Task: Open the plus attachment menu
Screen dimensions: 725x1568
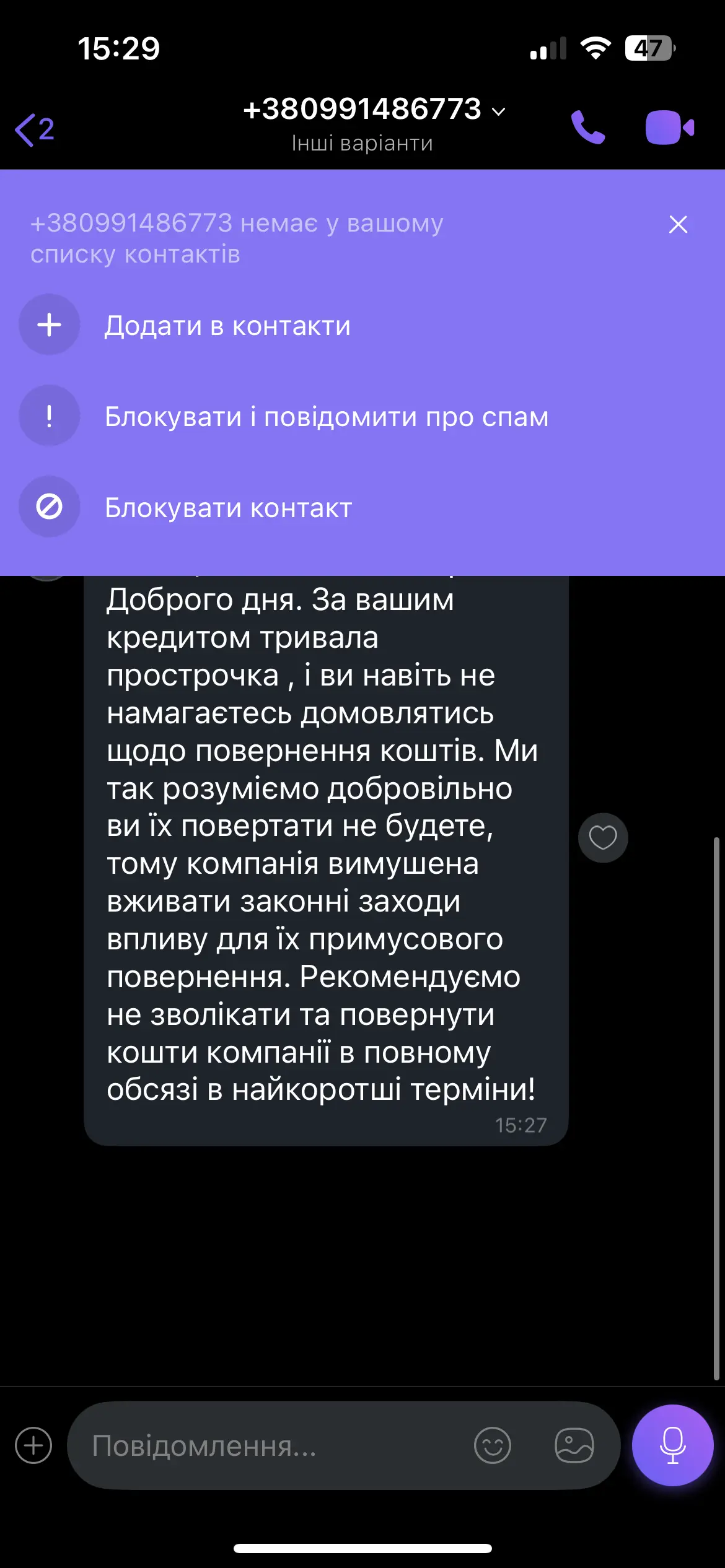Action: coord(33,1445)
